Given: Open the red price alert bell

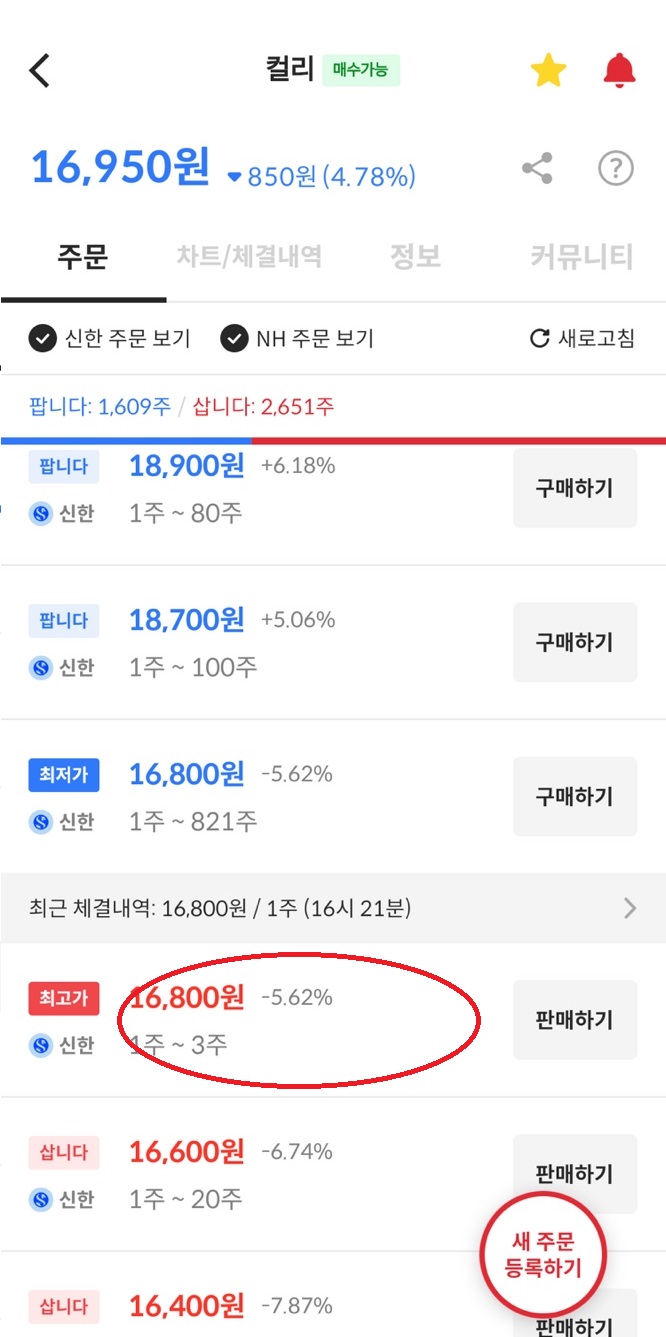Looking at the screenshot, I should 619,71.
